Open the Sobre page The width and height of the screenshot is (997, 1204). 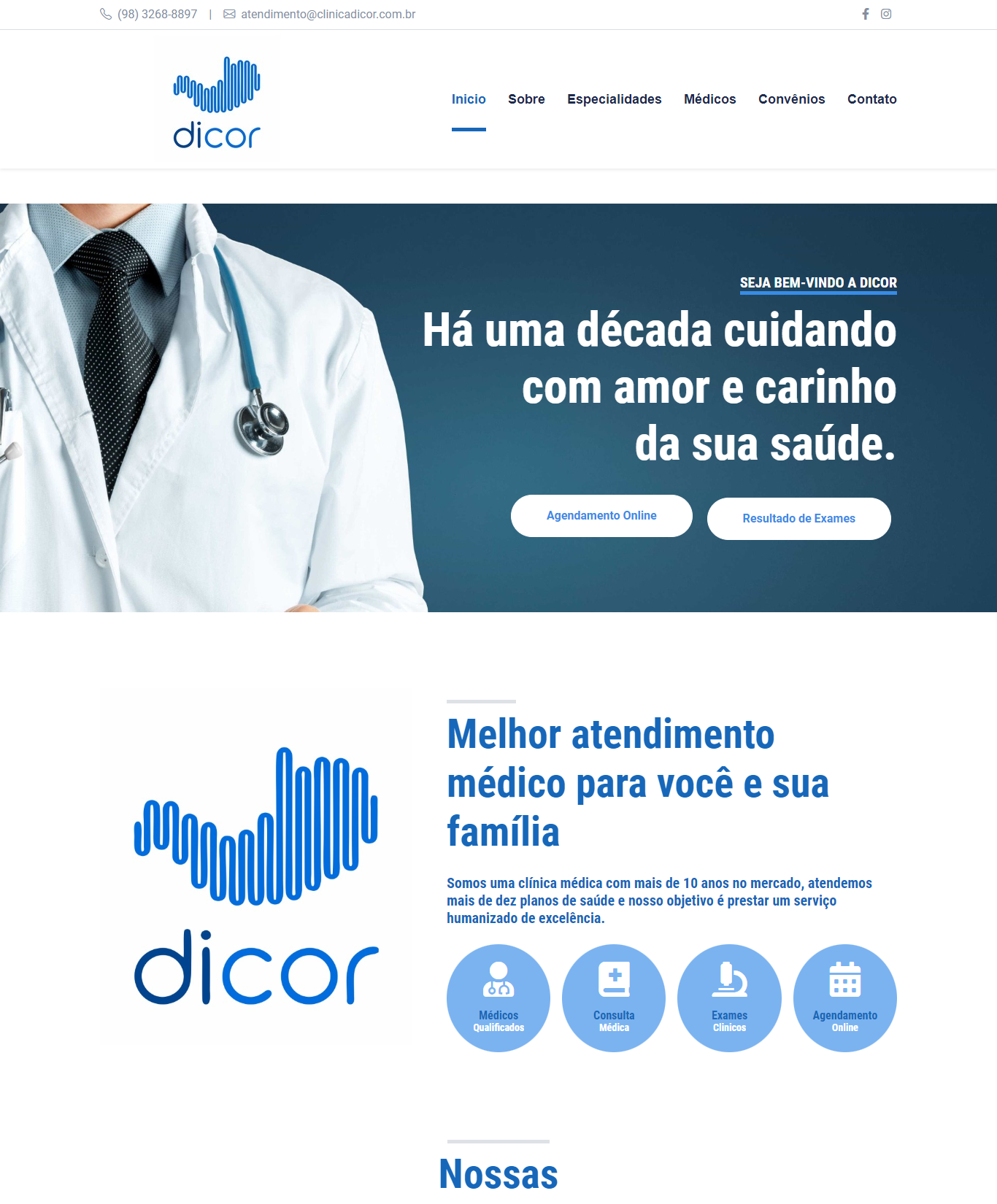[x=526, y=99]
